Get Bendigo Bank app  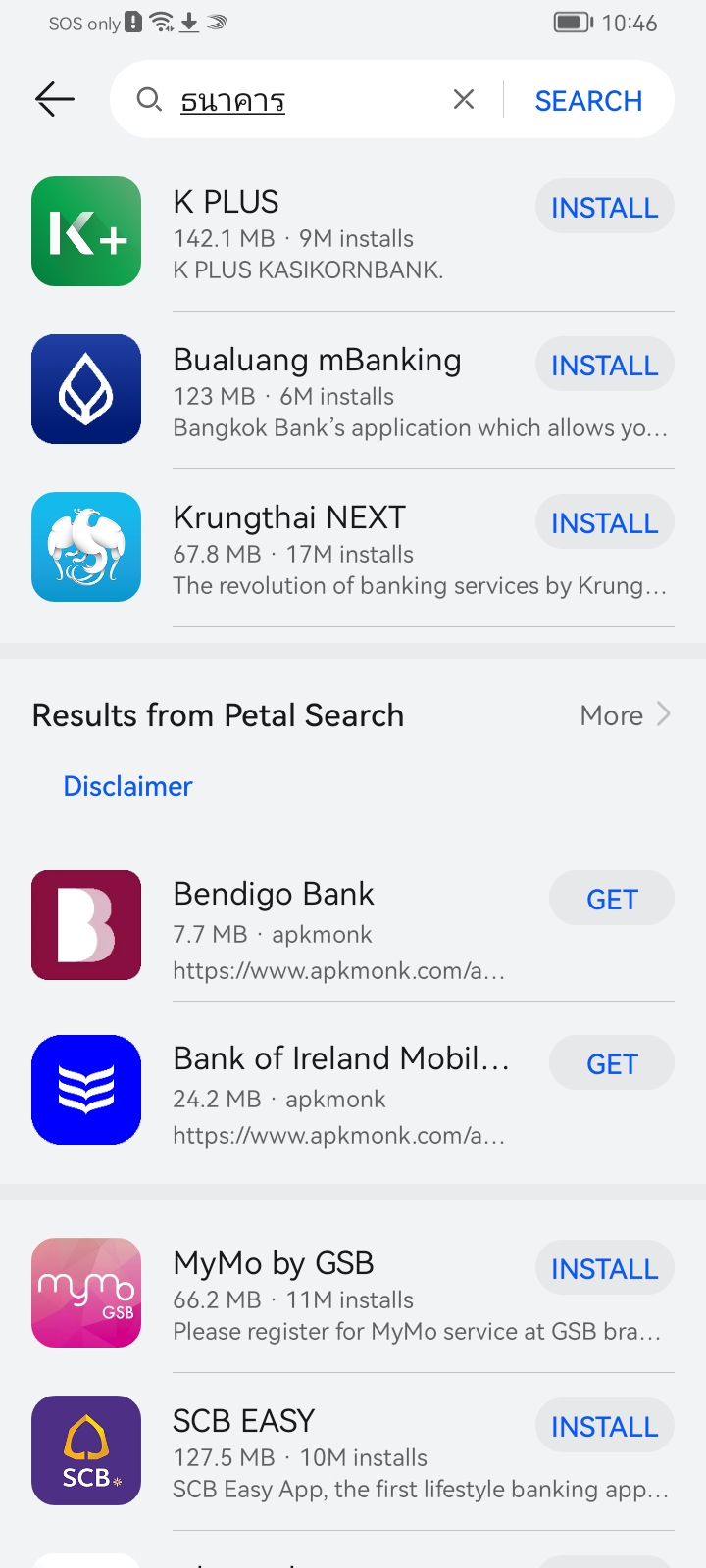coord(611,899)
